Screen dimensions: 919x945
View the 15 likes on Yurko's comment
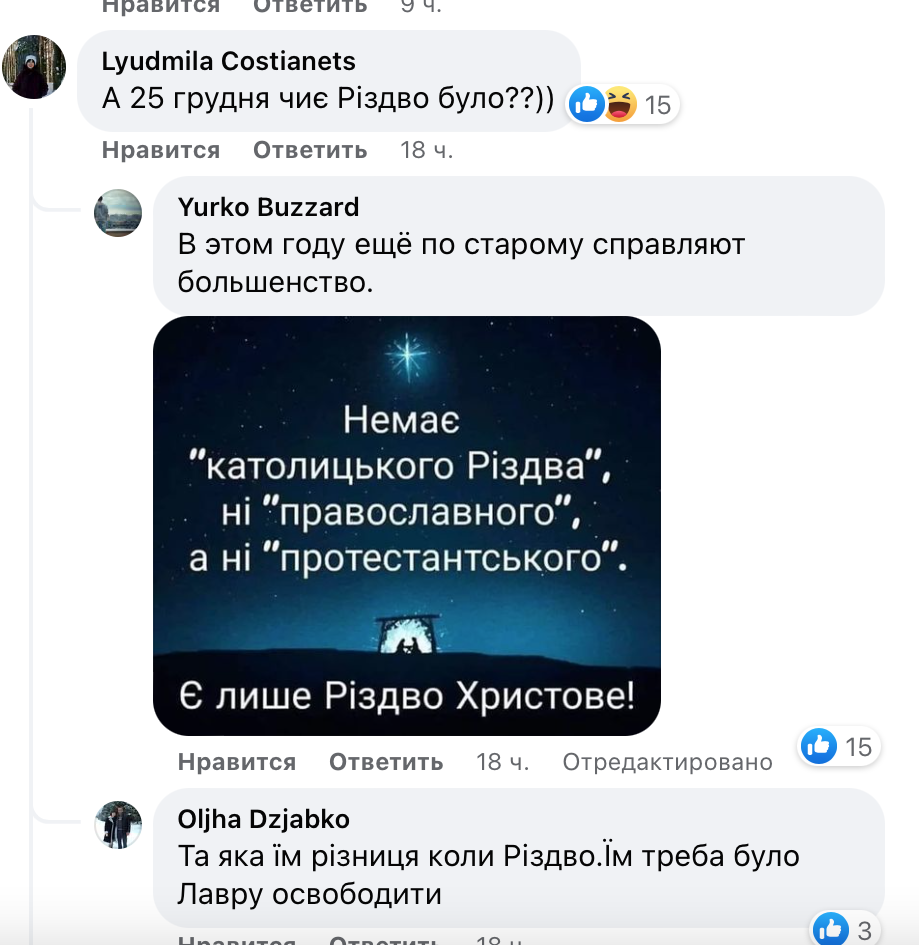pos(839,746)
